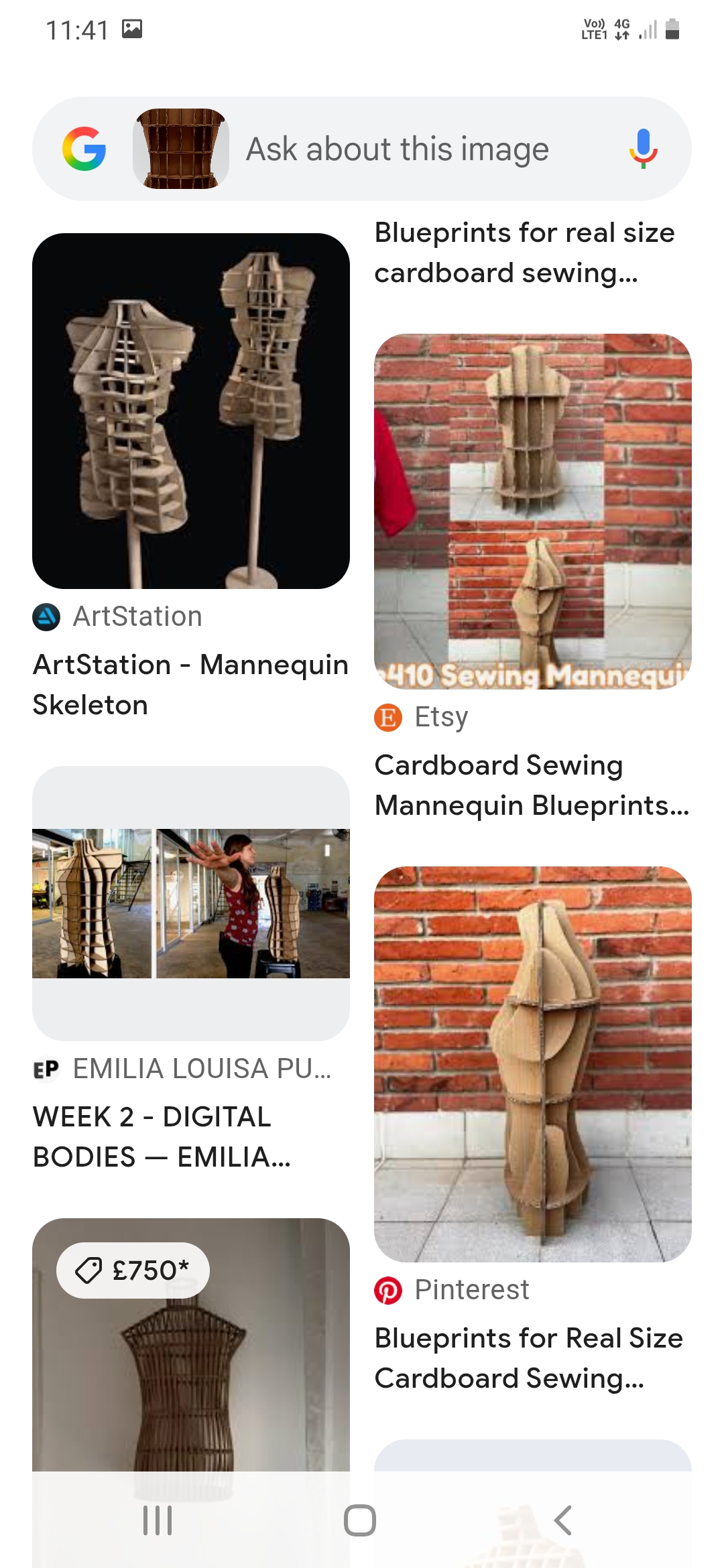
Task: Open ArtStation Mannequin Skeleton result
Action: coord(191,411)
